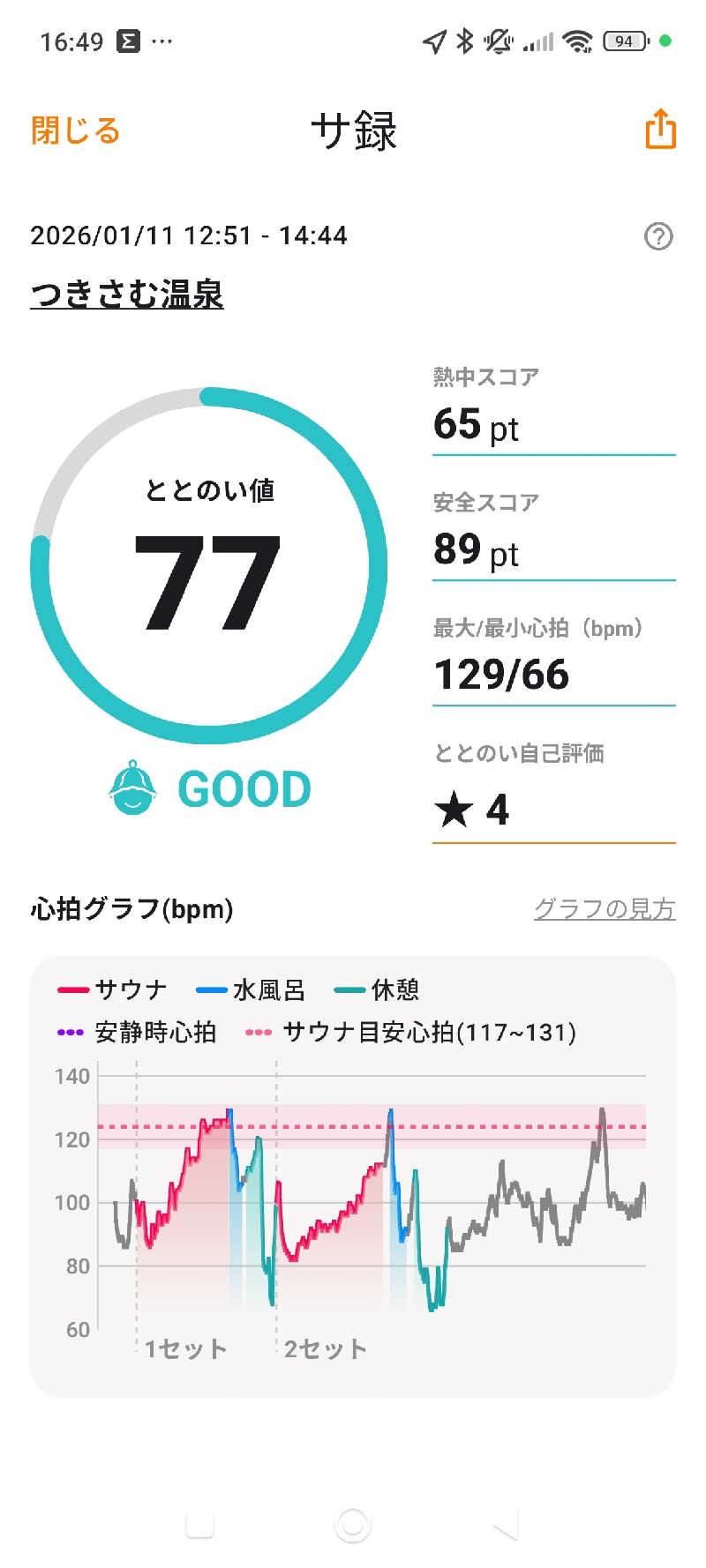Image resolution: width=706 pixels, height=1568 pixels.
Task: Open the help question mark icon
Action: 658,236
